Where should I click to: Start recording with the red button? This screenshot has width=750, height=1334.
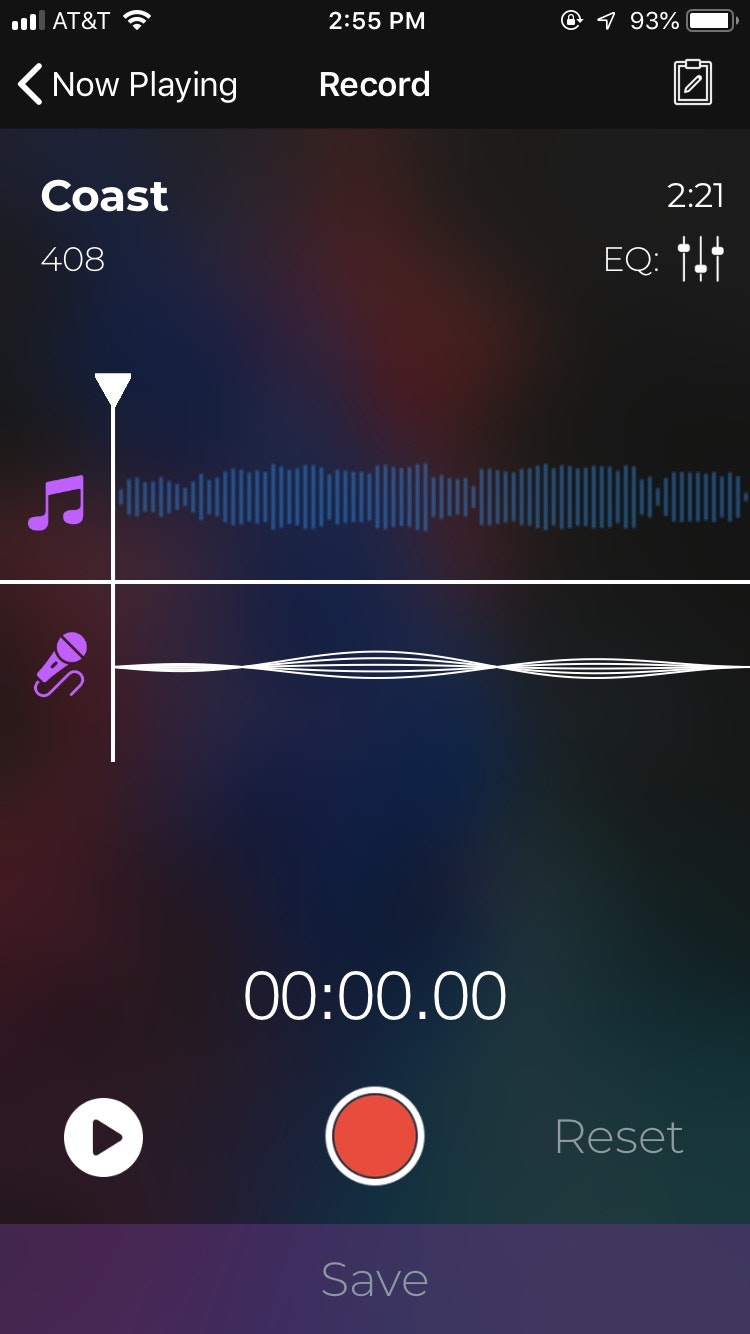tap(375, 1136)
